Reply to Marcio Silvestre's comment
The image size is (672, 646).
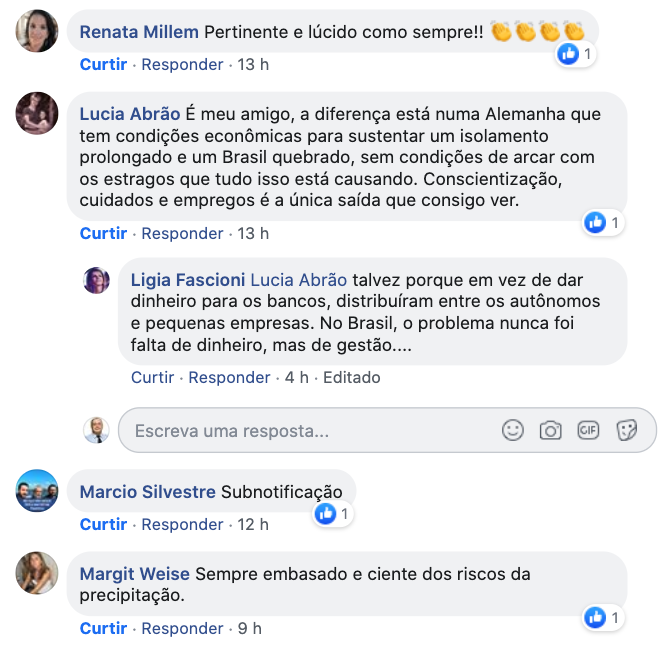click(x=182, y=525)
